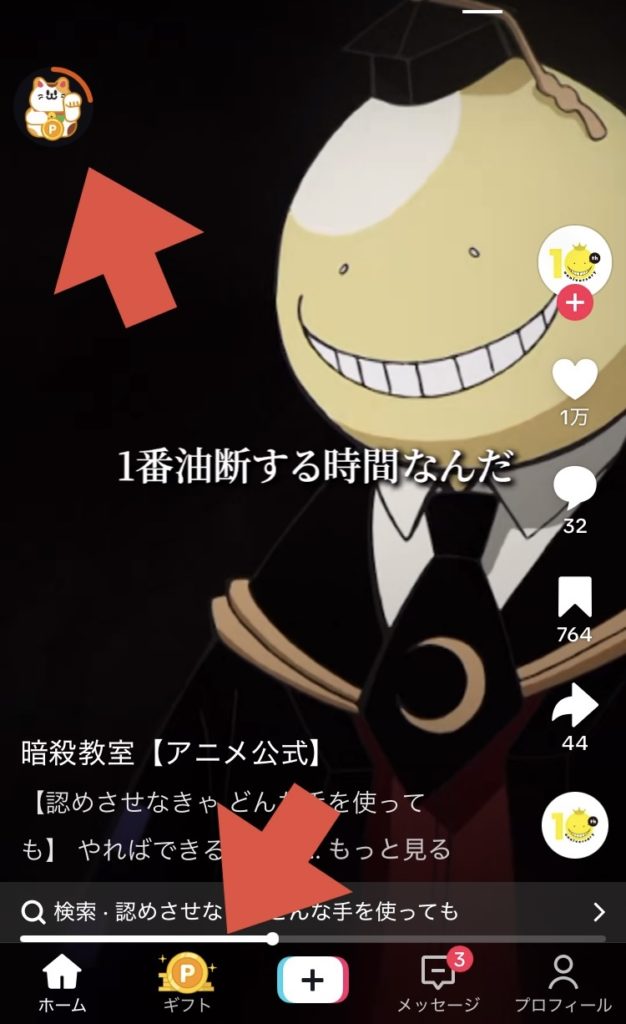
Task: Create a new post with plus button
Action: 312,979
